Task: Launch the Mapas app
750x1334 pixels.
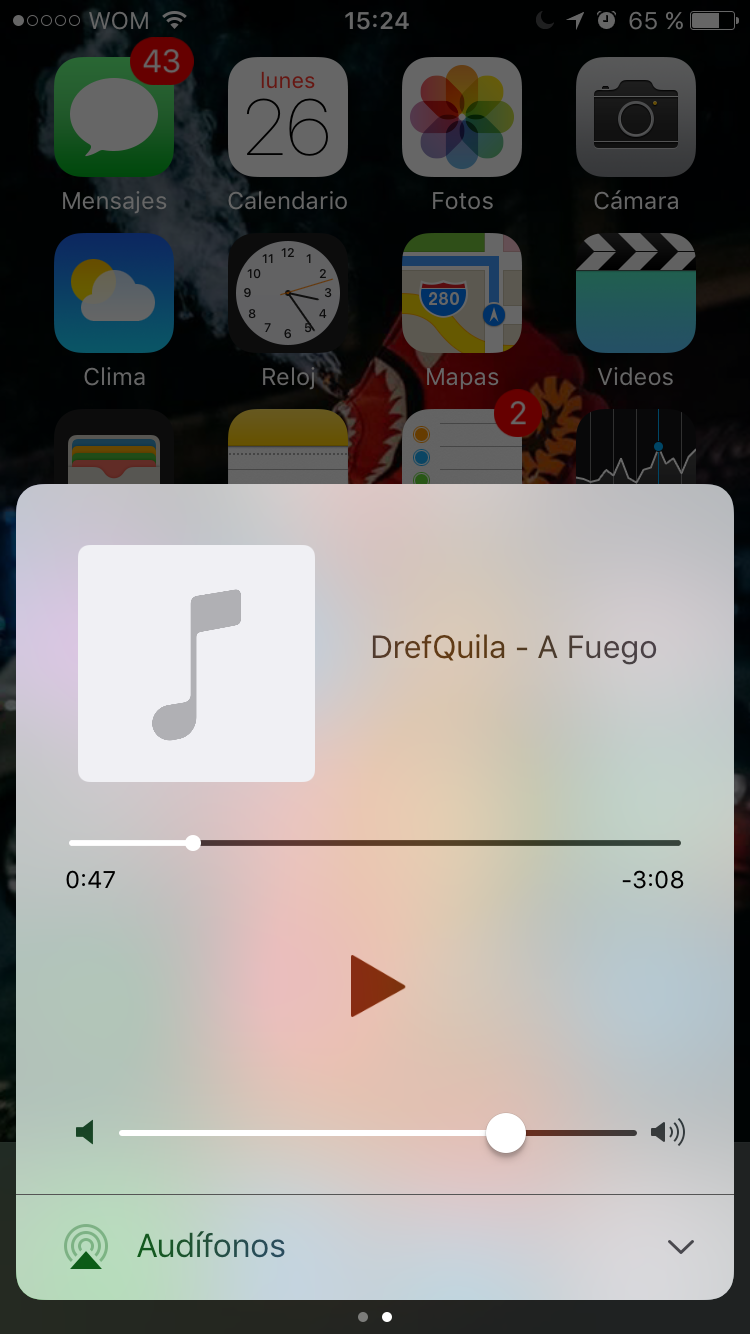Action: pyautogui.click(x=462, y=293)
